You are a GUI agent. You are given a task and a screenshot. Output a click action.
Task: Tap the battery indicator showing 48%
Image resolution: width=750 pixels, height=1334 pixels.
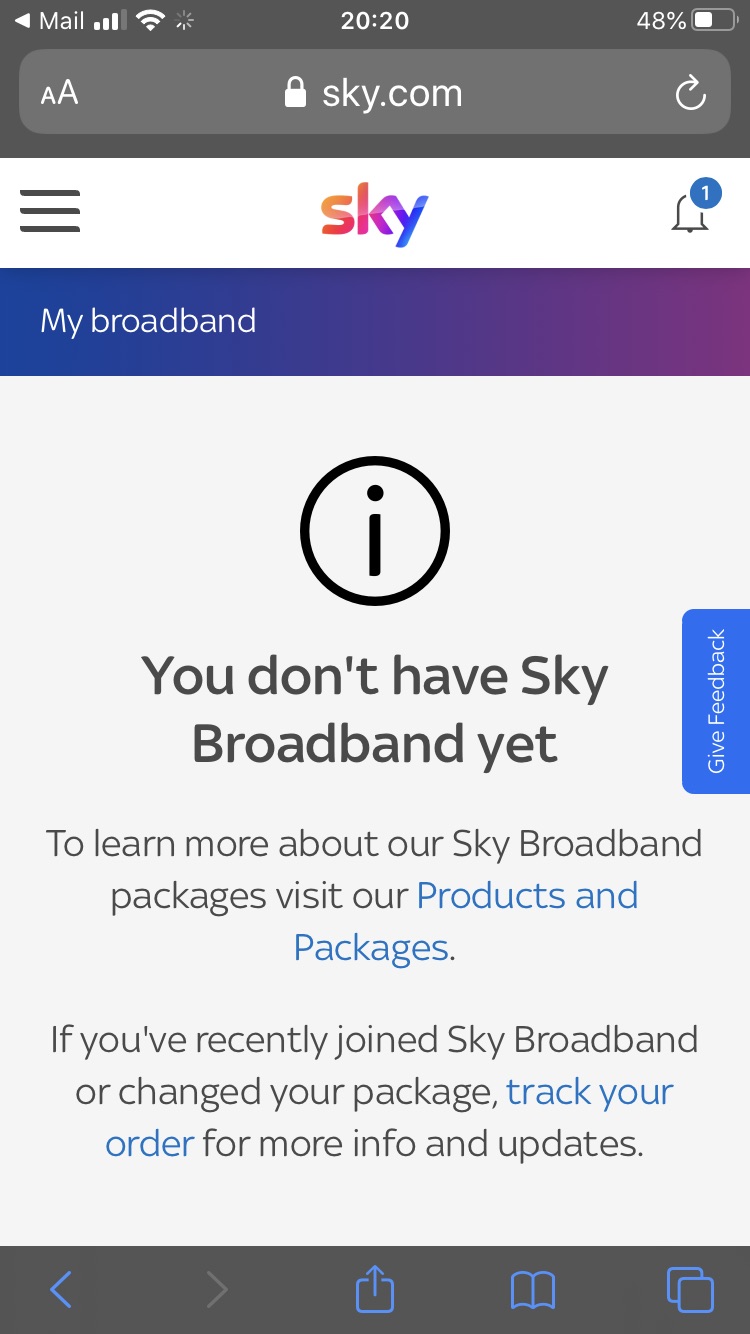coord(685,20)
